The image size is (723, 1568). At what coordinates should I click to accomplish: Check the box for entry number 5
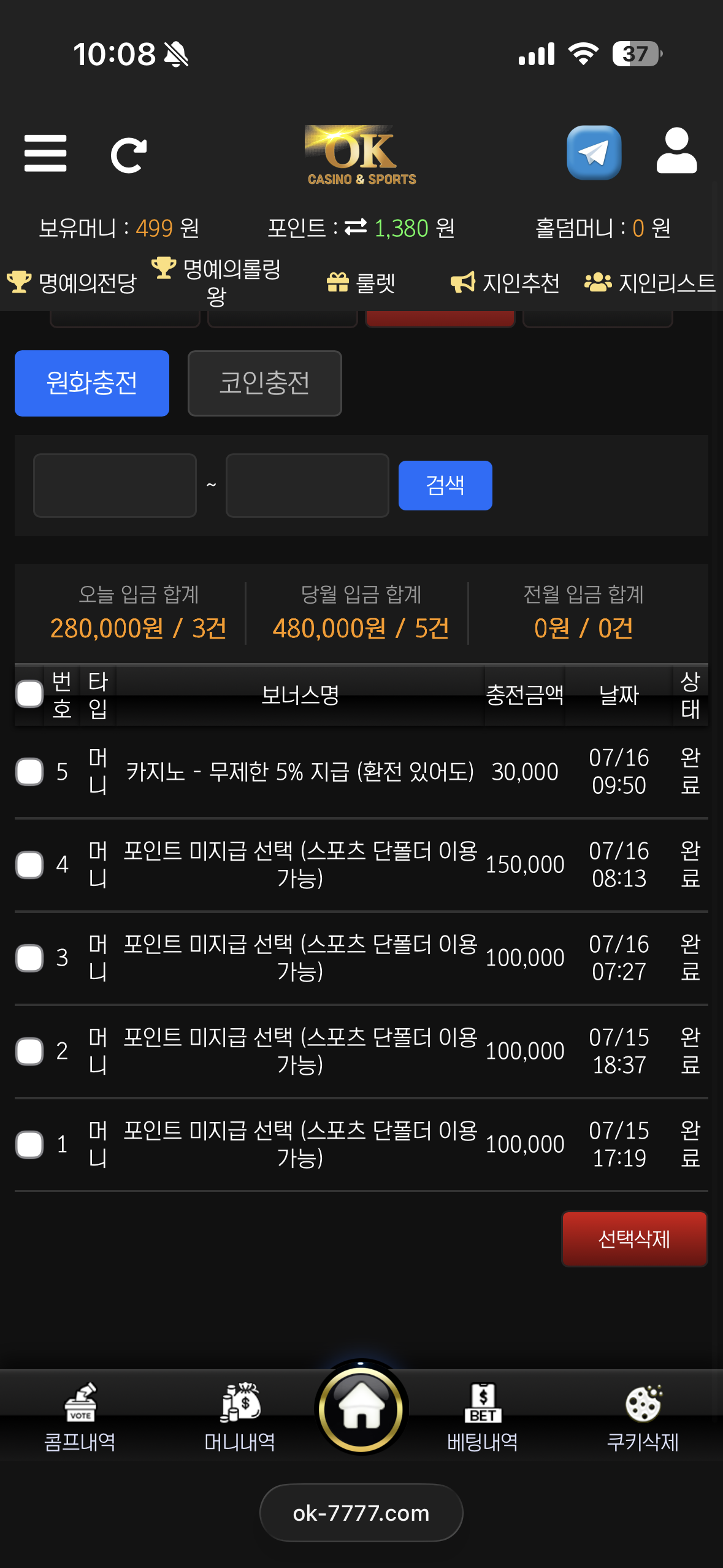tap(29, 772)
